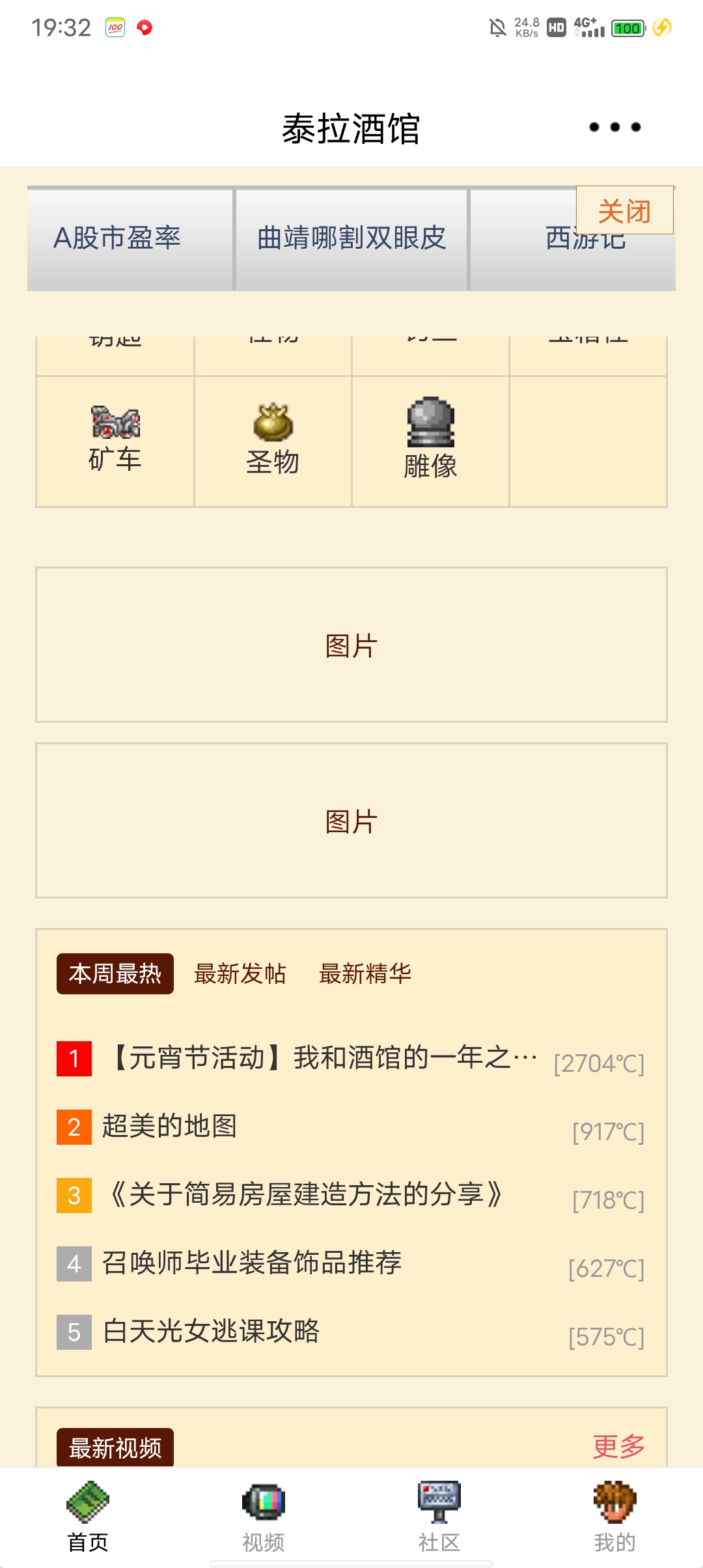Open the 圣物 category
Screen dimensions: 703x1568
[x=273, y=441]
